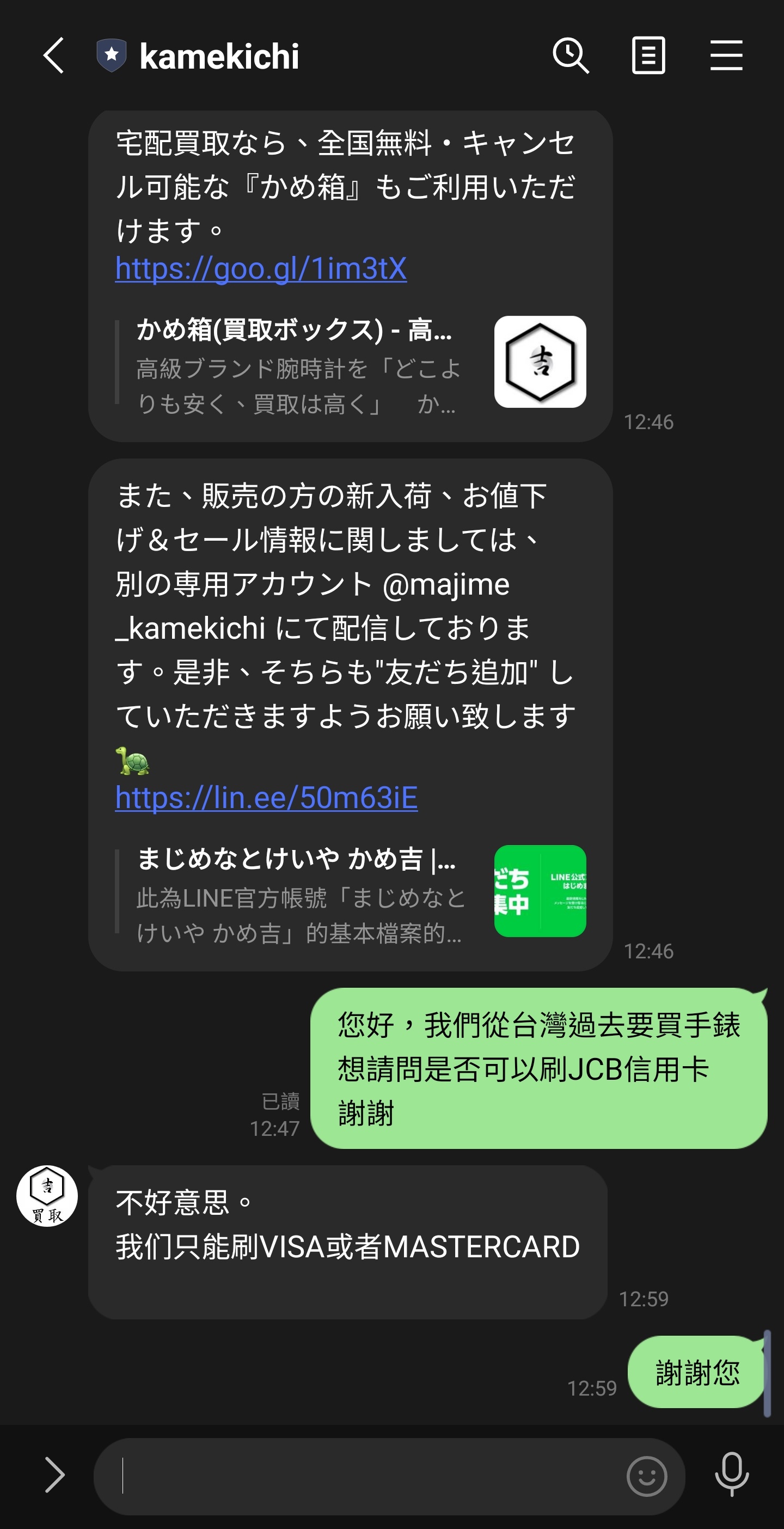Viewport: 784px width, 1529px height.
Task: Record a voice message with microphone
Action: pos(732,1475)
